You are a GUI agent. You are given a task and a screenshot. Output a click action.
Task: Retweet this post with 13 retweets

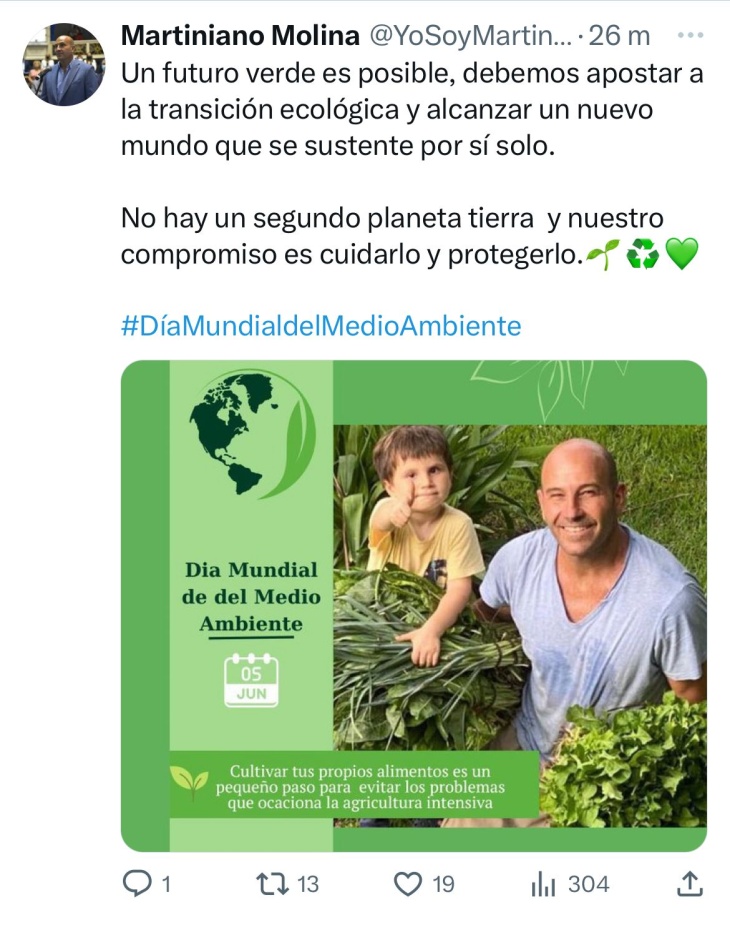coord(272,883)
